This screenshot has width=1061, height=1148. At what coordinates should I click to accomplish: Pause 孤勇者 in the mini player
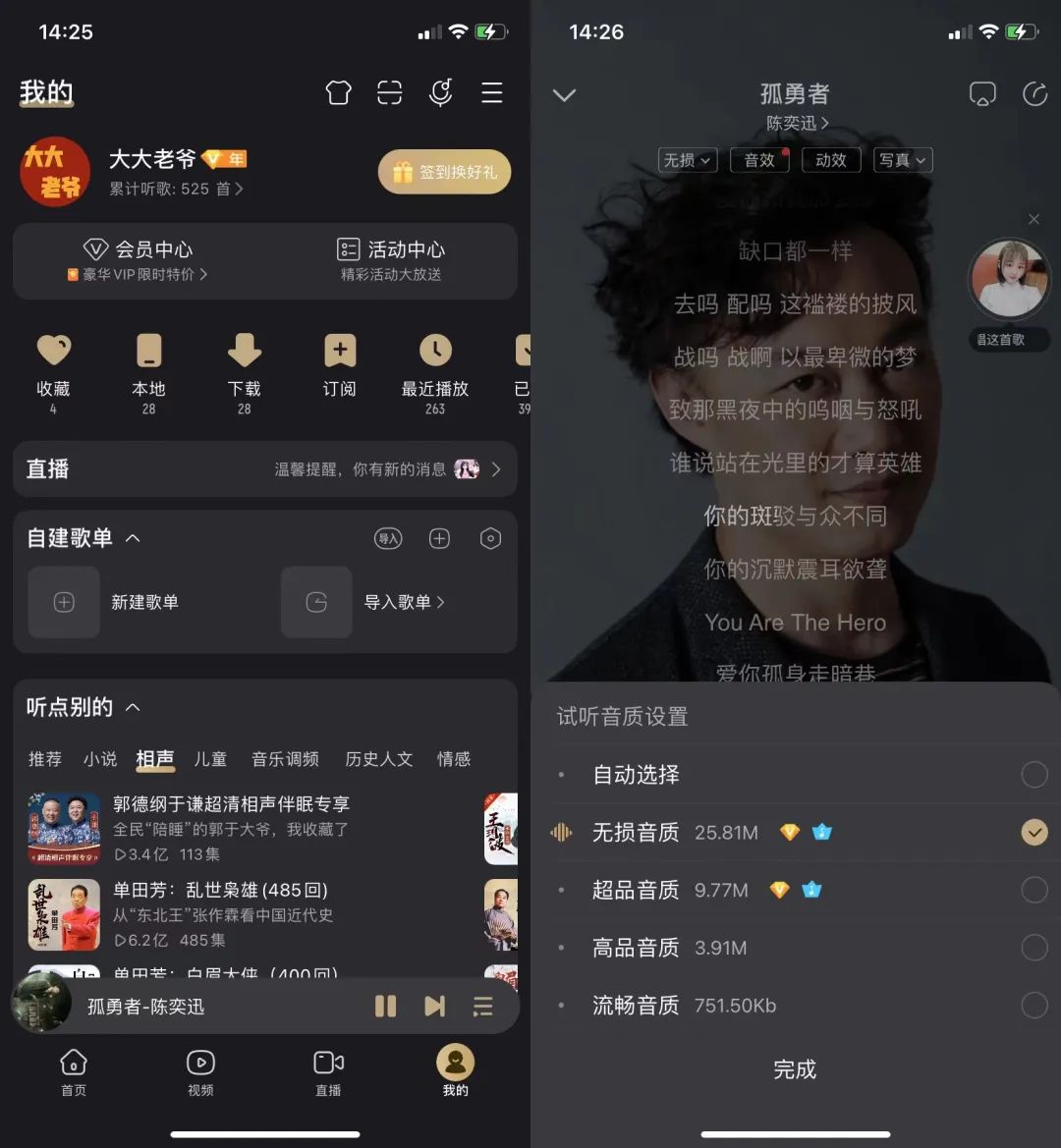(x=385, y=1006)
